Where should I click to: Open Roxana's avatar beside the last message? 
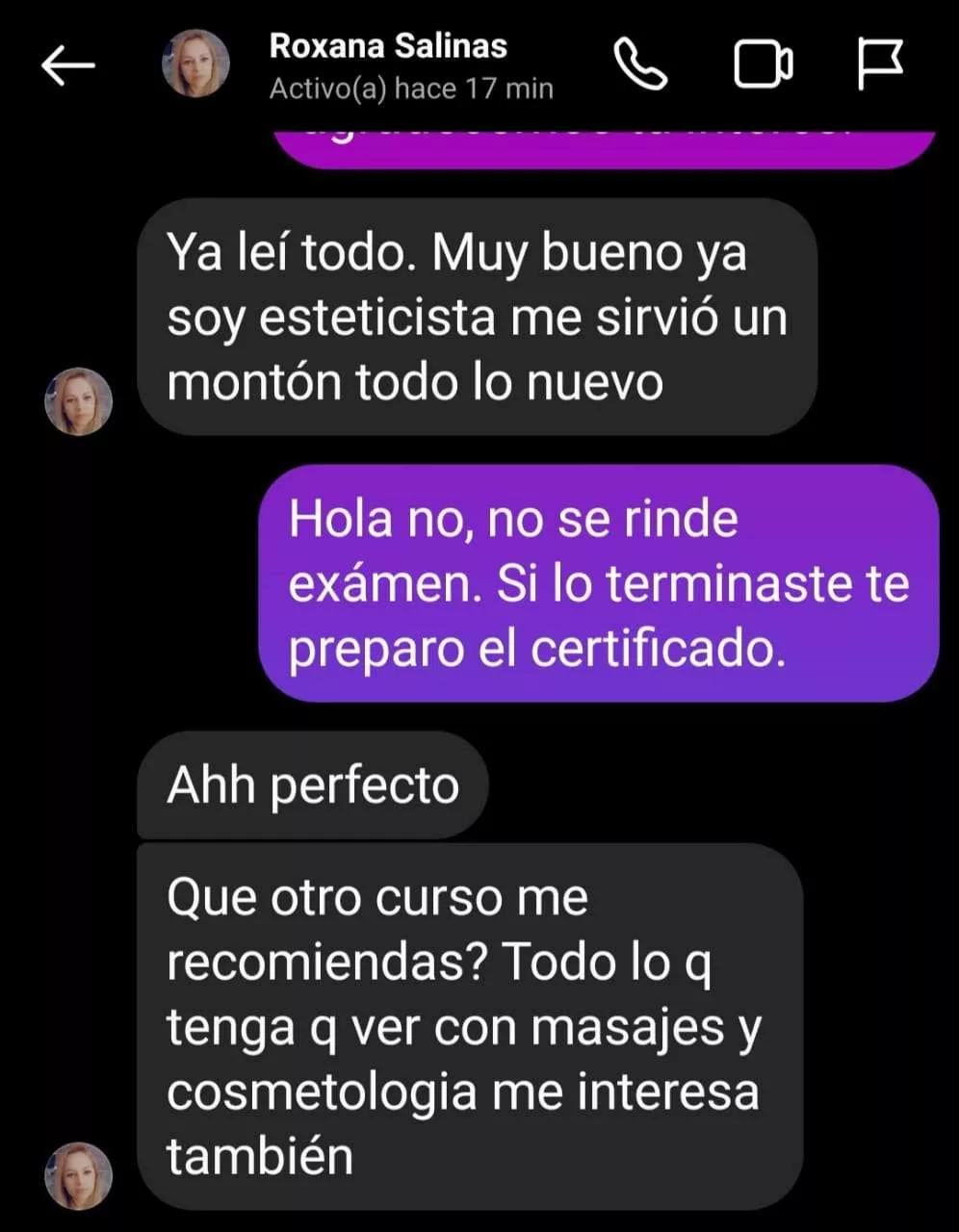[79, 1175]
